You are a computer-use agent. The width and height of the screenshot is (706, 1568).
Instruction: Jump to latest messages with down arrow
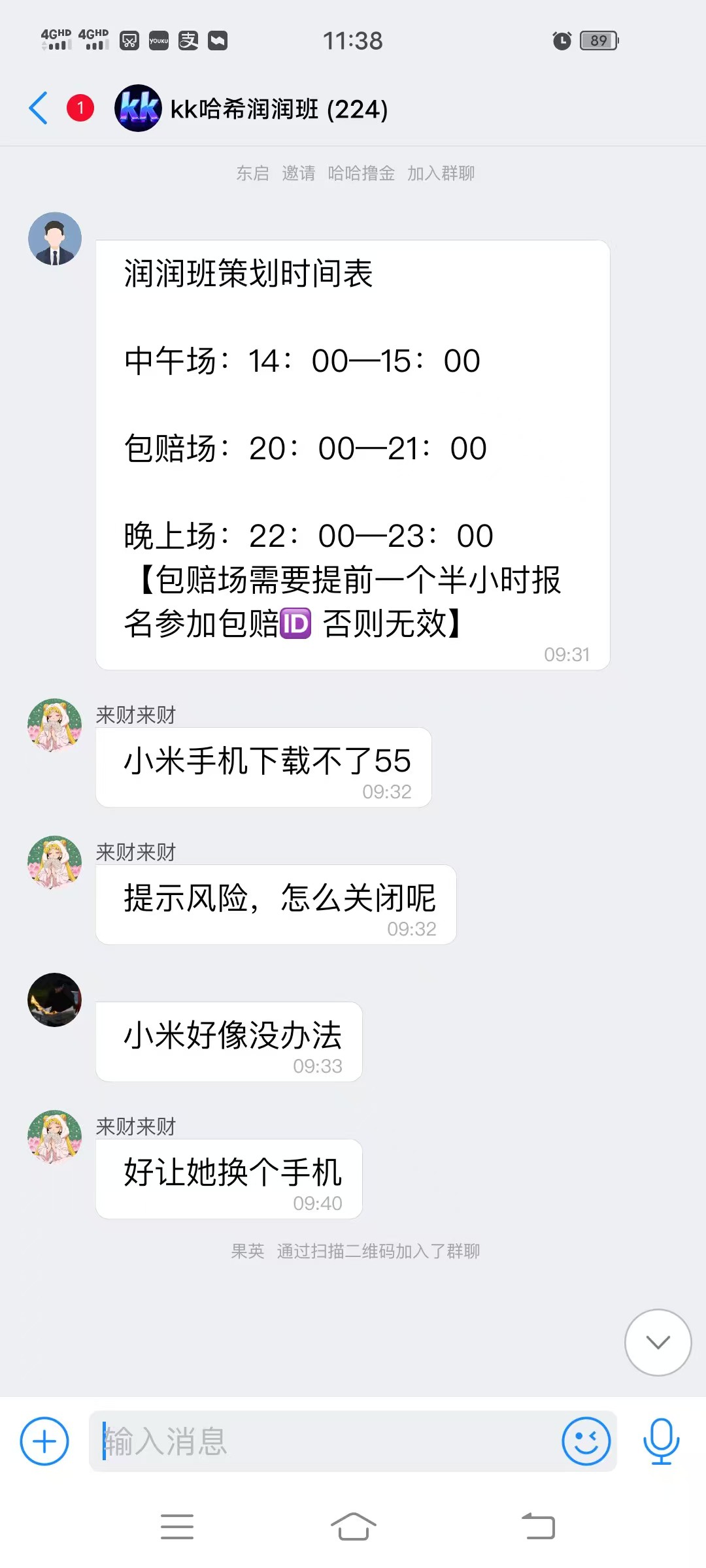(658, 1343)
